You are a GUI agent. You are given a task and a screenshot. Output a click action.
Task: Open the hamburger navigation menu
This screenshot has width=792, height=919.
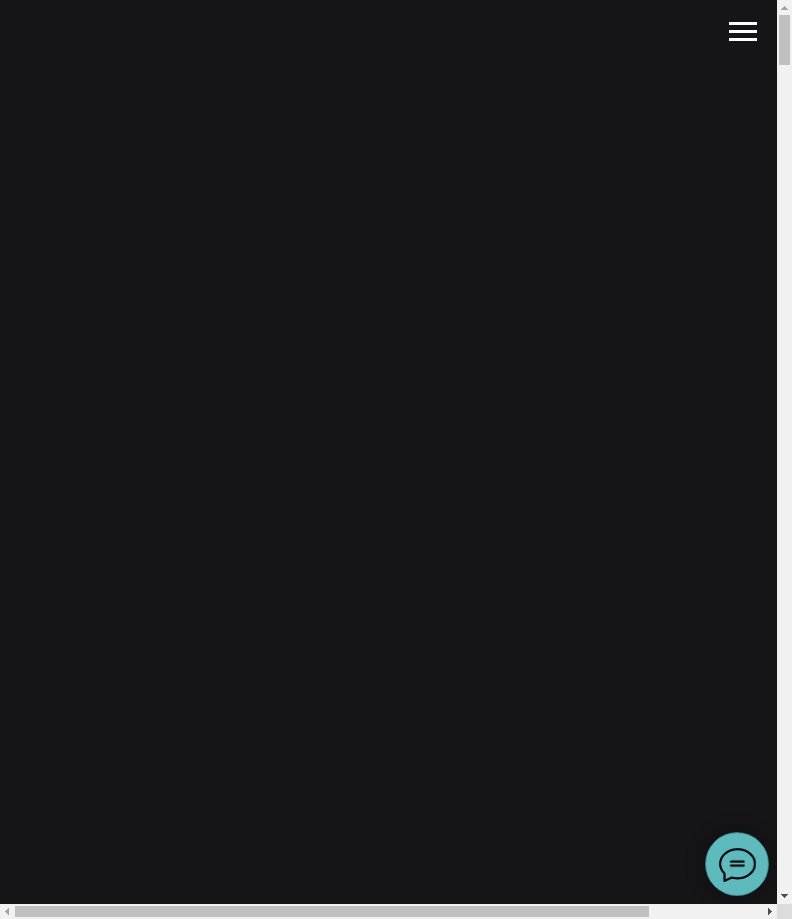coord(742,32)
